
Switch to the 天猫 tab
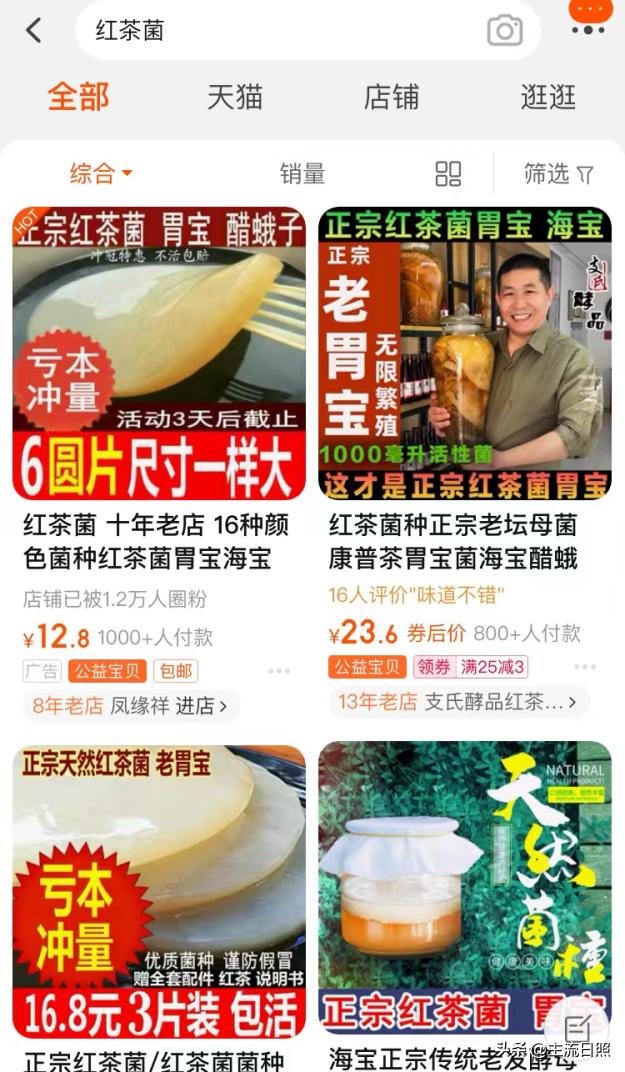(235, 96)
